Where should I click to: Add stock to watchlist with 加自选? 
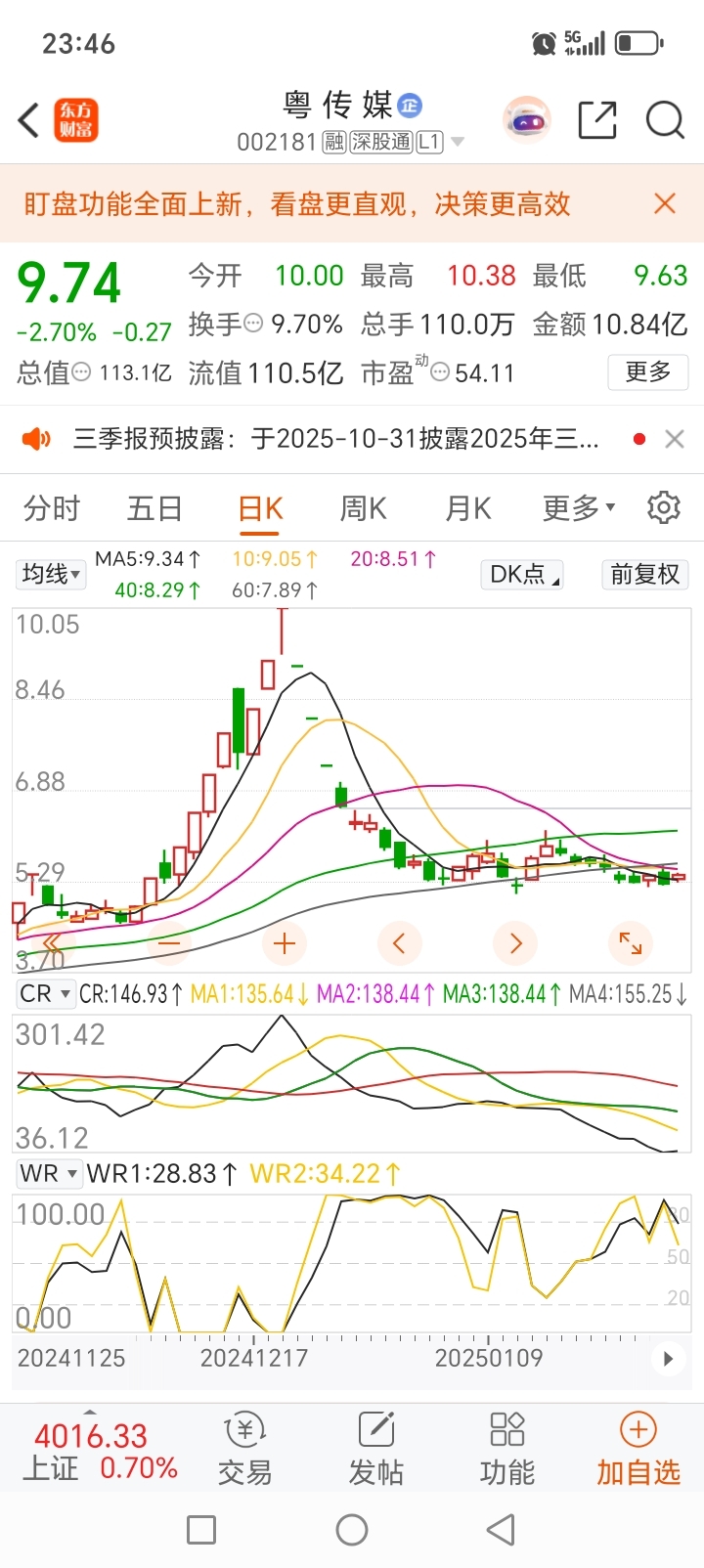click(x=638, y=1450)
